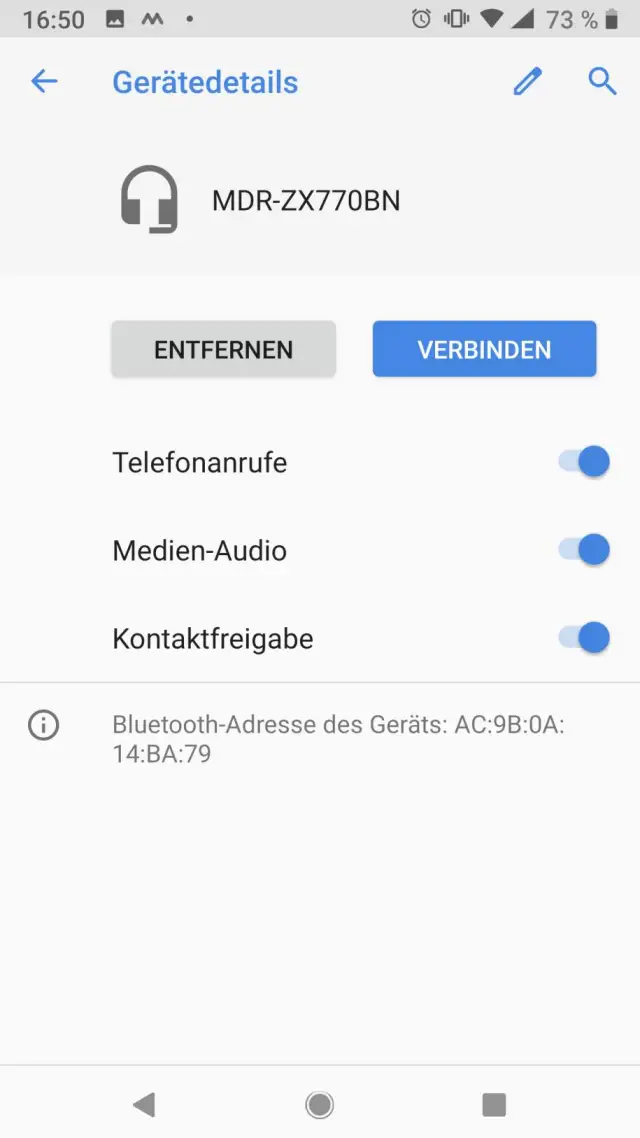Open settings search
The height and width of the screenshot is (1138, 640).
click(x=602, y=82)
